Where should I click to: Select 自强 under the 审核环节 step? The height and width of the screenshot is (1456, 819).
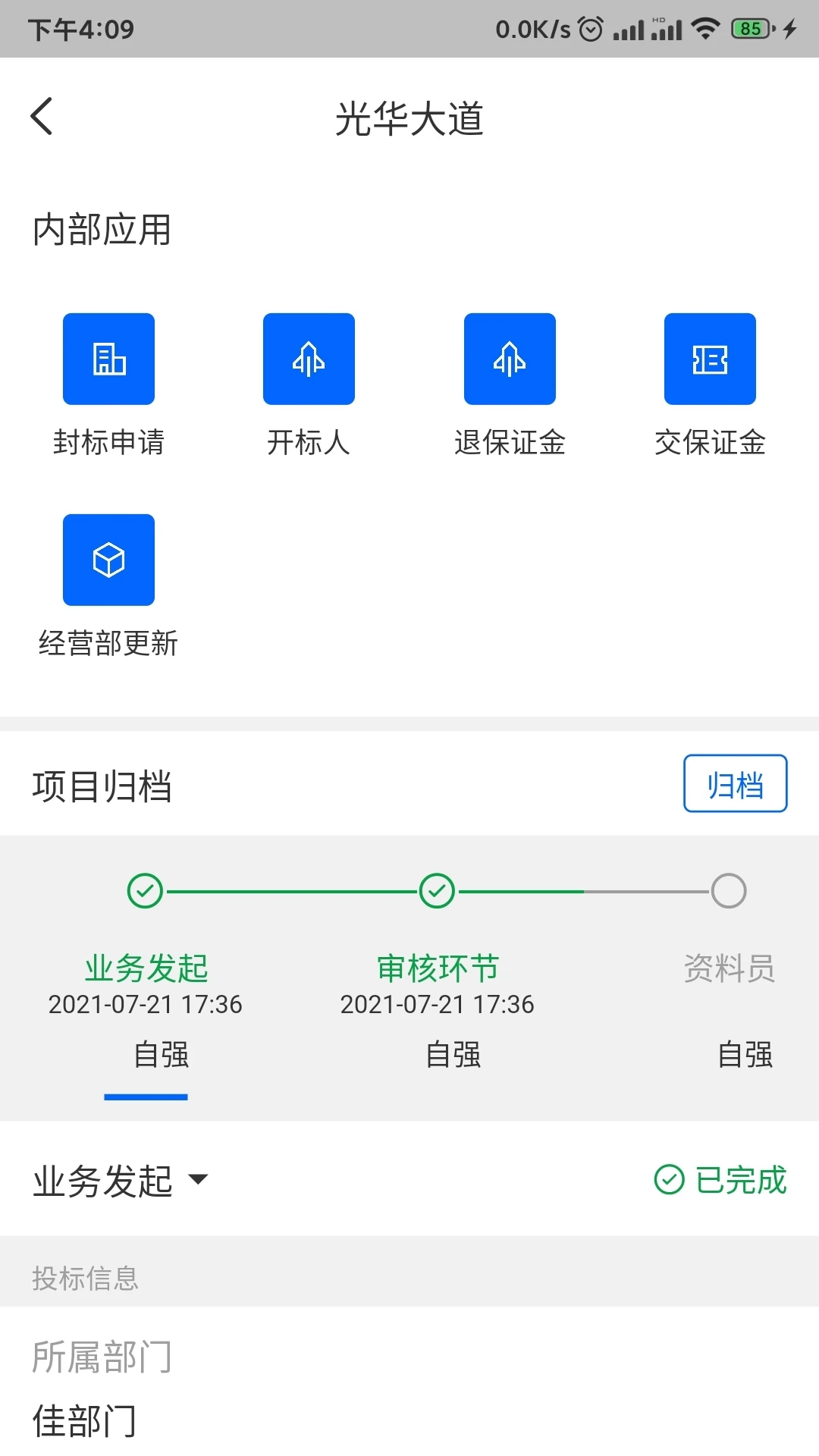(453, 1054)
